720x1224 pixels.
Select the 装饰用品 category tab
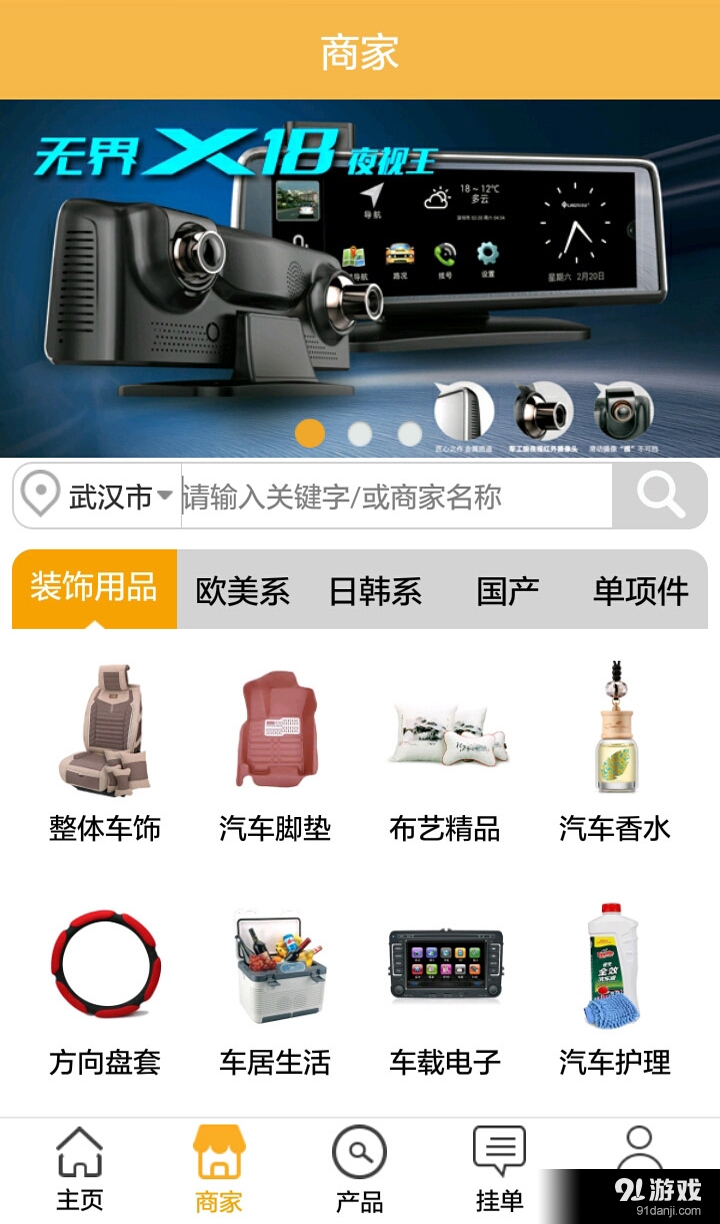click(x=94, y=588)
